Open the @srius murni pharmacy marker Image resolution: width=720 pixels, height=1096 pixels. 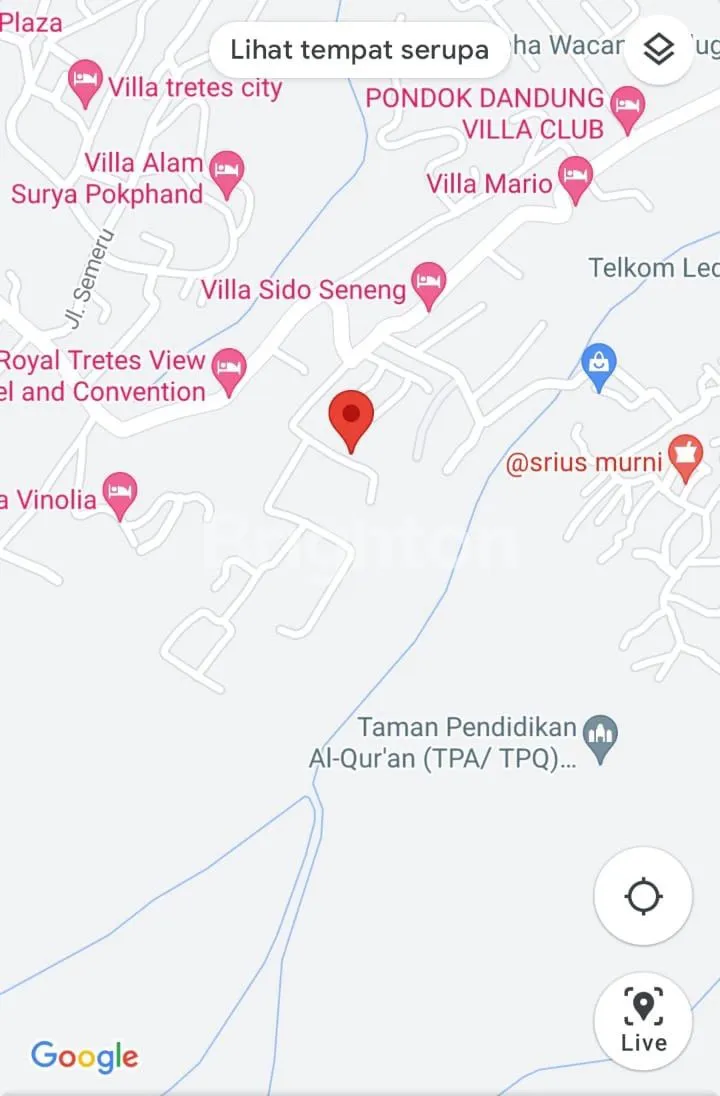(x=685, y=456)
